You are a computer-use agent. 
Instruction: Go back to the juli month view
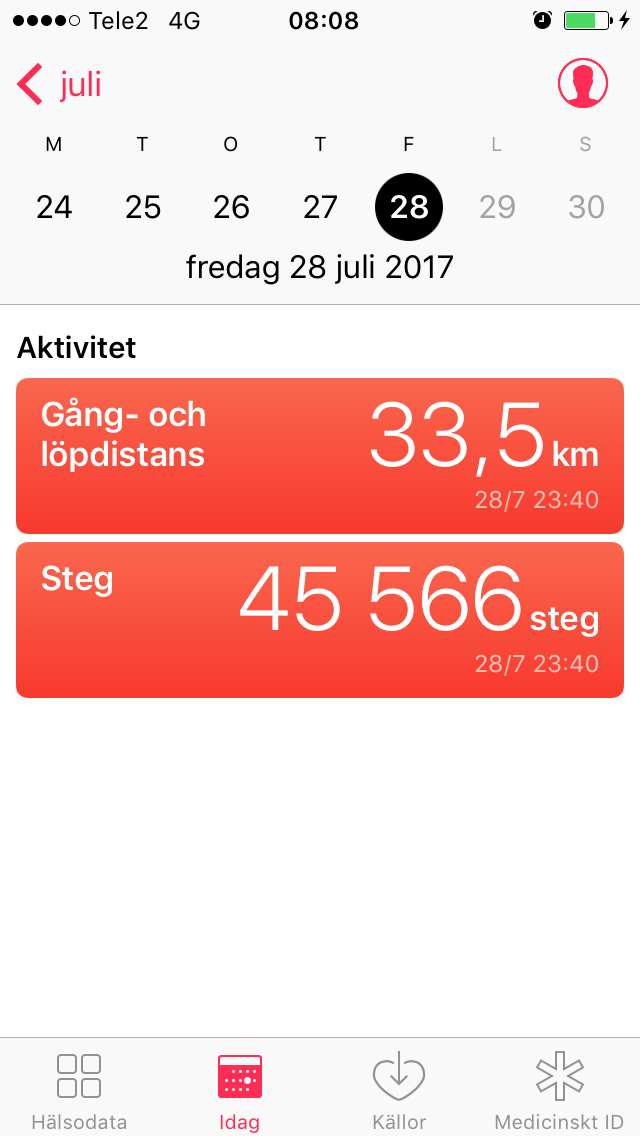(x=59, y=85)
